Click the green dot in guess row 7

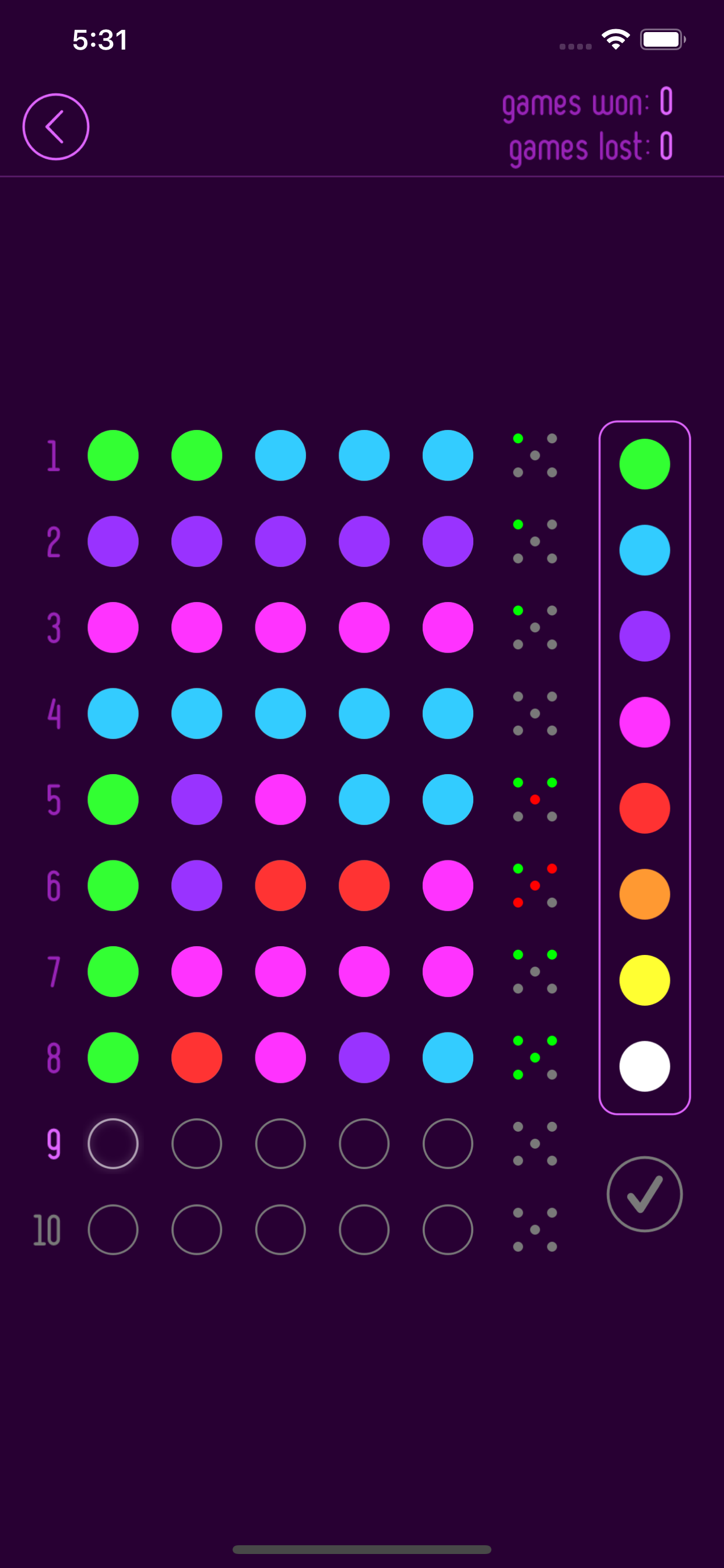click(113, 971)
